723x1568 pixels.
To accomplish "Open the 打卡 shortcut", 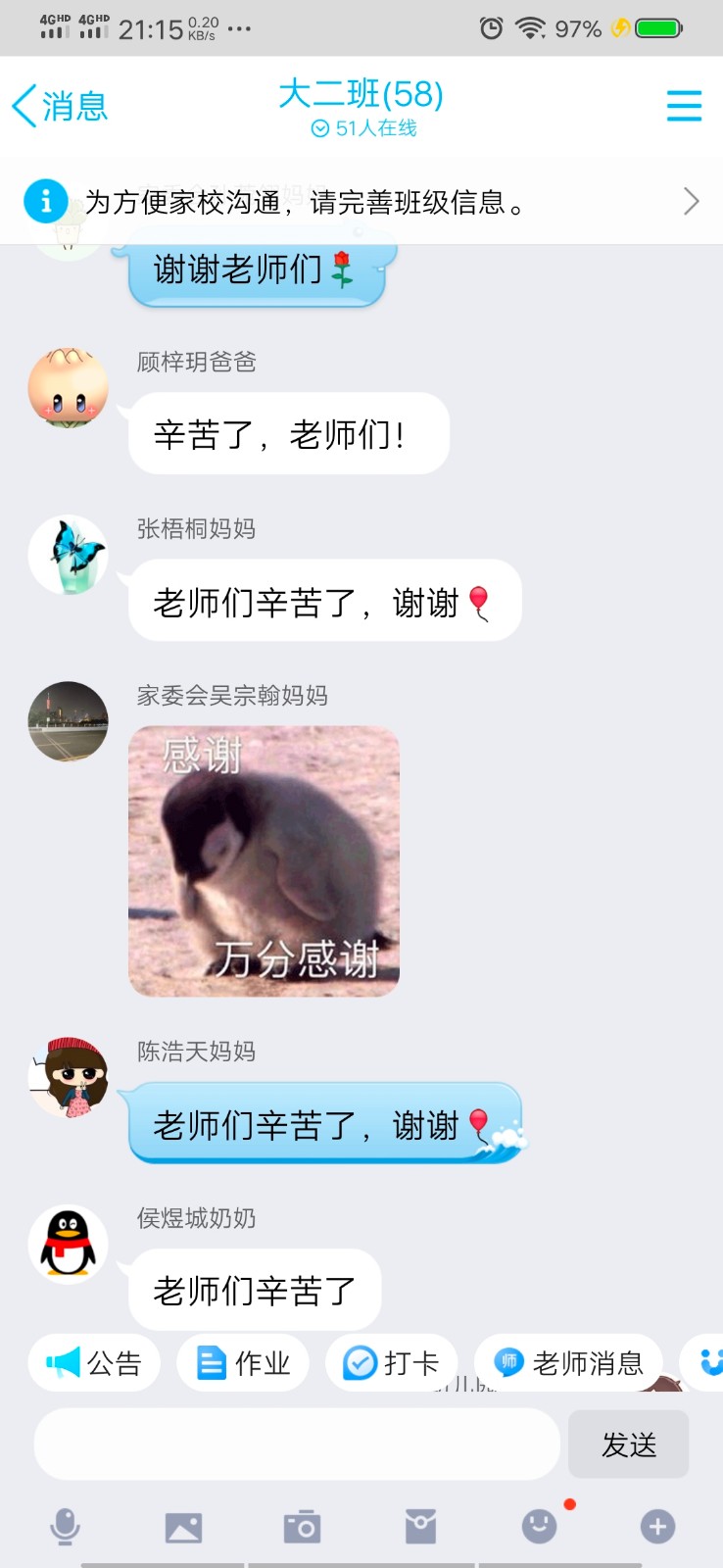I will click(391, 1362).
